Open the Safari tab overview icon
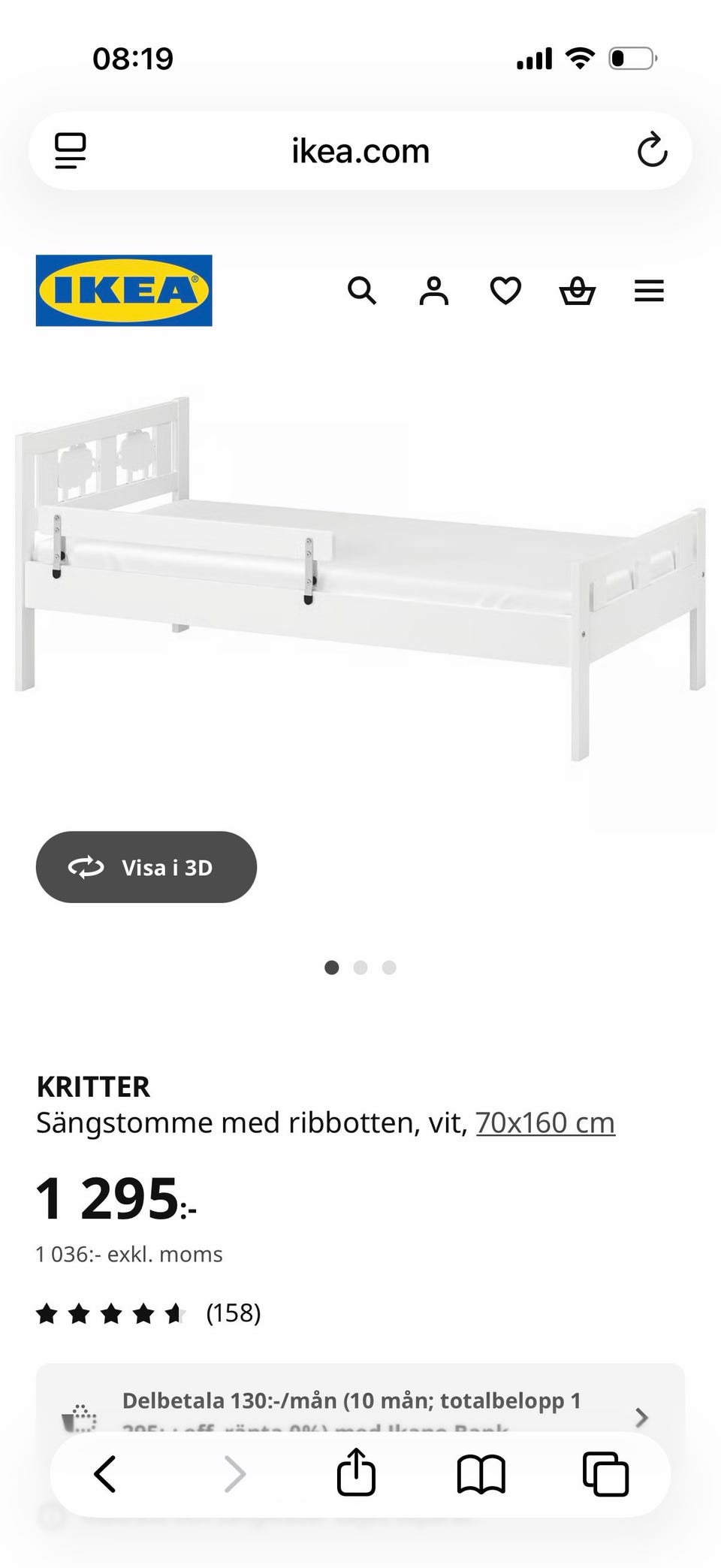Screen dimensions: 721x1568 [x=605, y=1473]
